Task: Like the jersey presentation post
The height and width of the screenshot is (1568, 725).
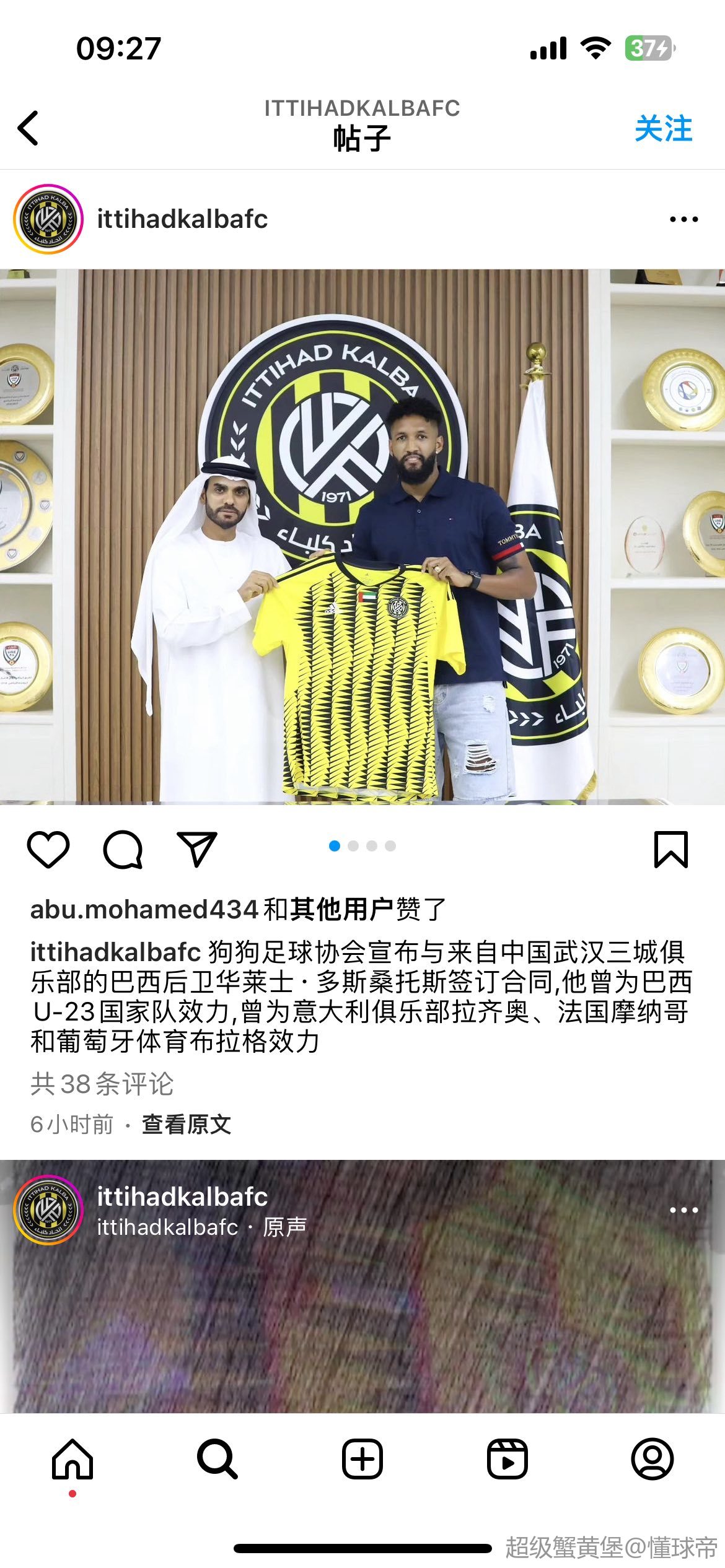Action: pos(48,849)
